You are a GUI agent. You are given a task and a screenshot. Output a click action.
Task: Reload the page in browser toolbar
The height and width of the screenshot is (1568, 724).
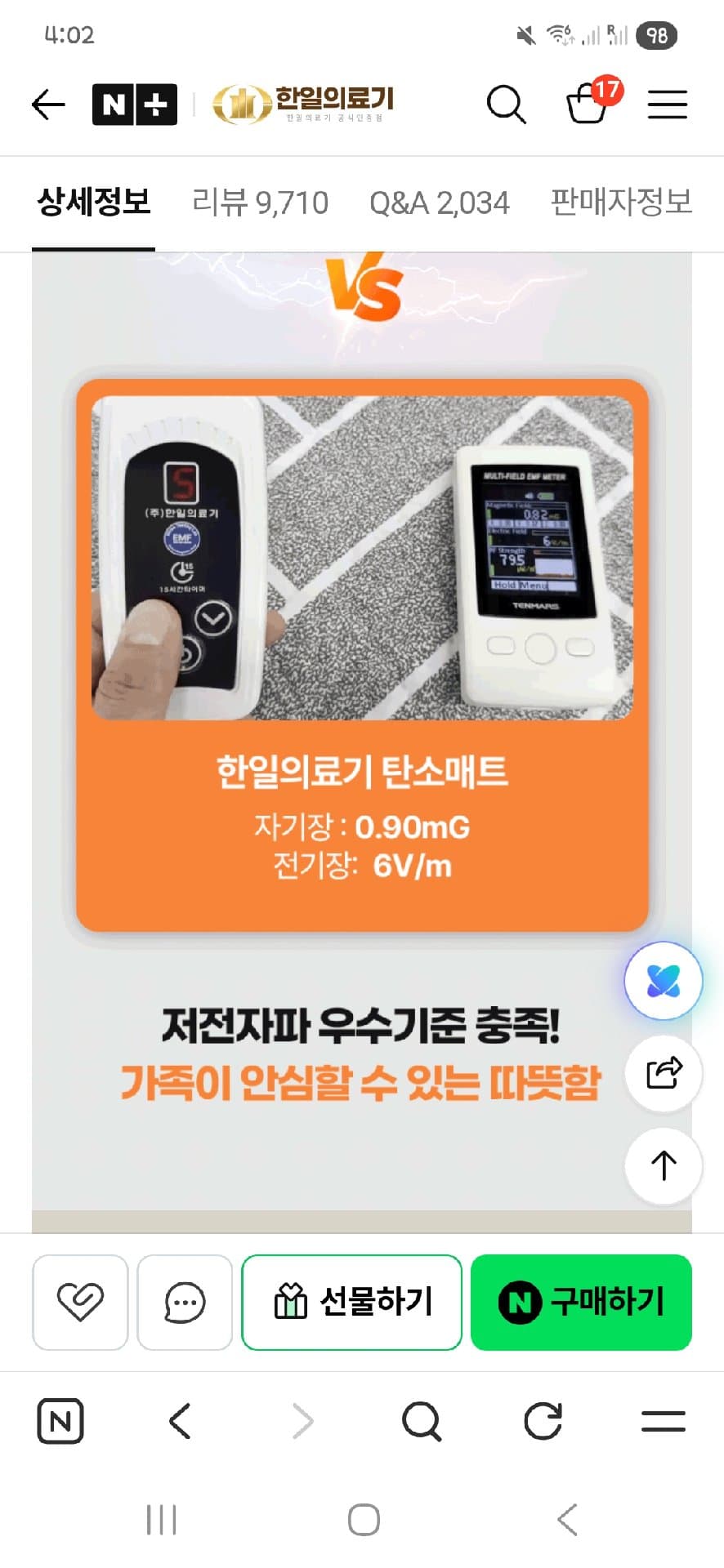543,1421
